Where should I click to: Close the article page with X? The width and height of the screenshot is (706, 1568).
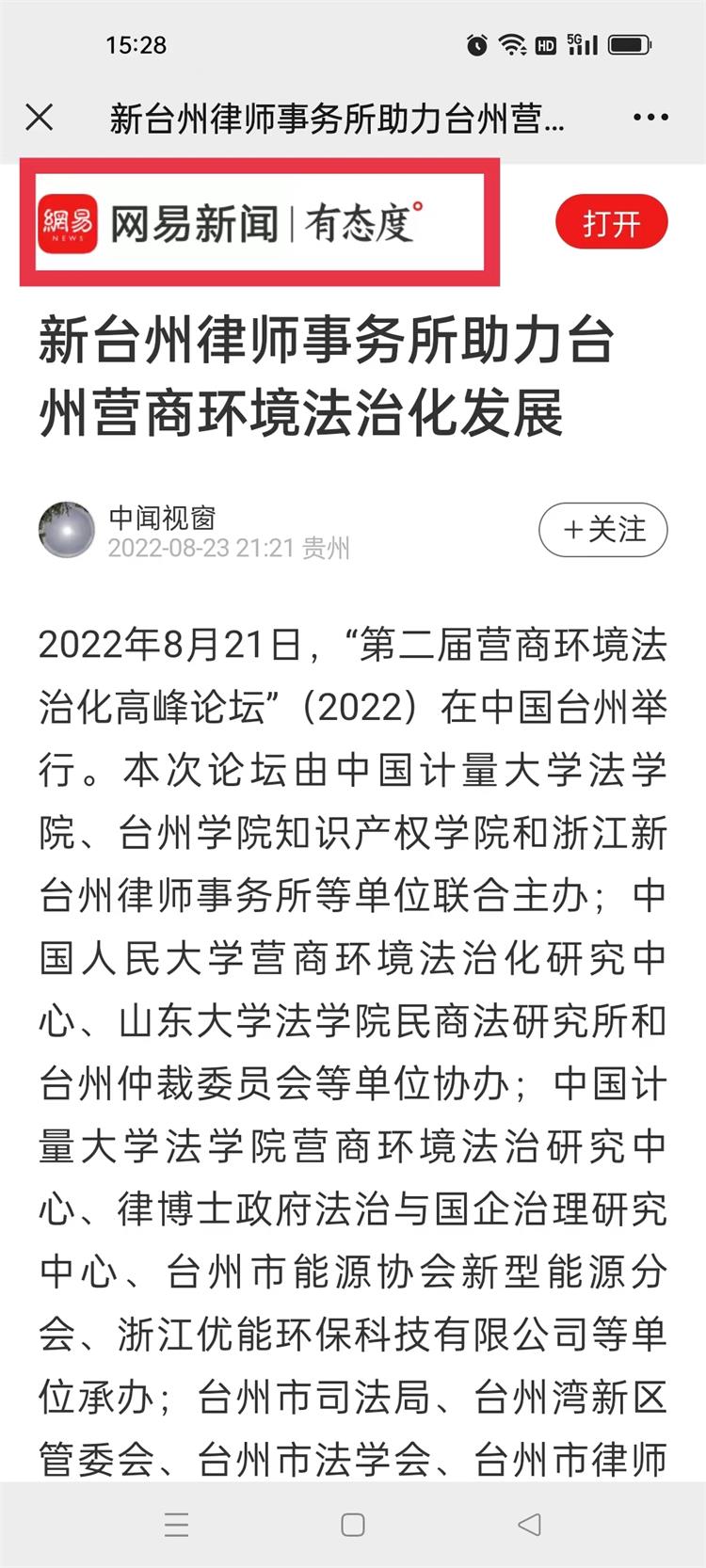pyautogui.click(x=40, y=118)
